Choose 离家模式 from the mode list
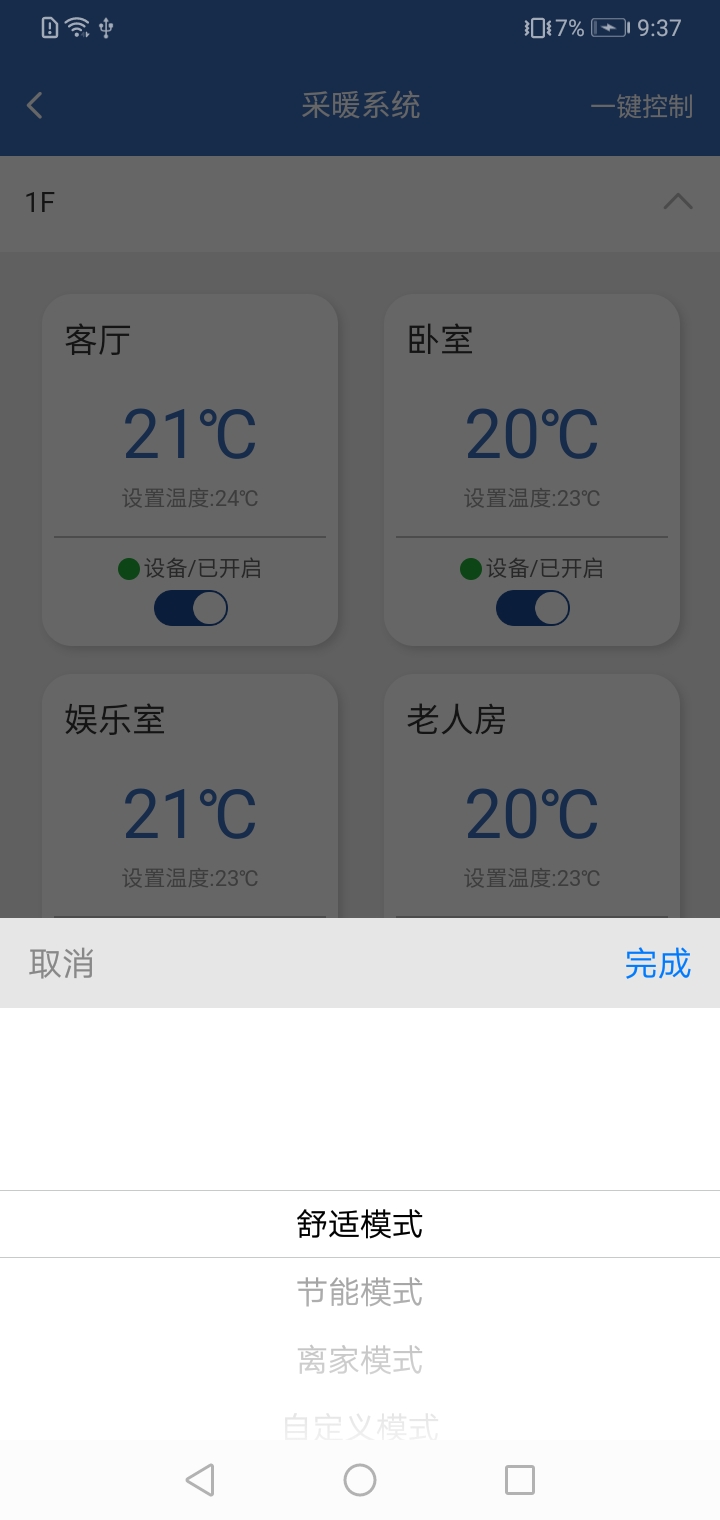Screen dimensions: 720x1520 click(x=360, y=1360)
